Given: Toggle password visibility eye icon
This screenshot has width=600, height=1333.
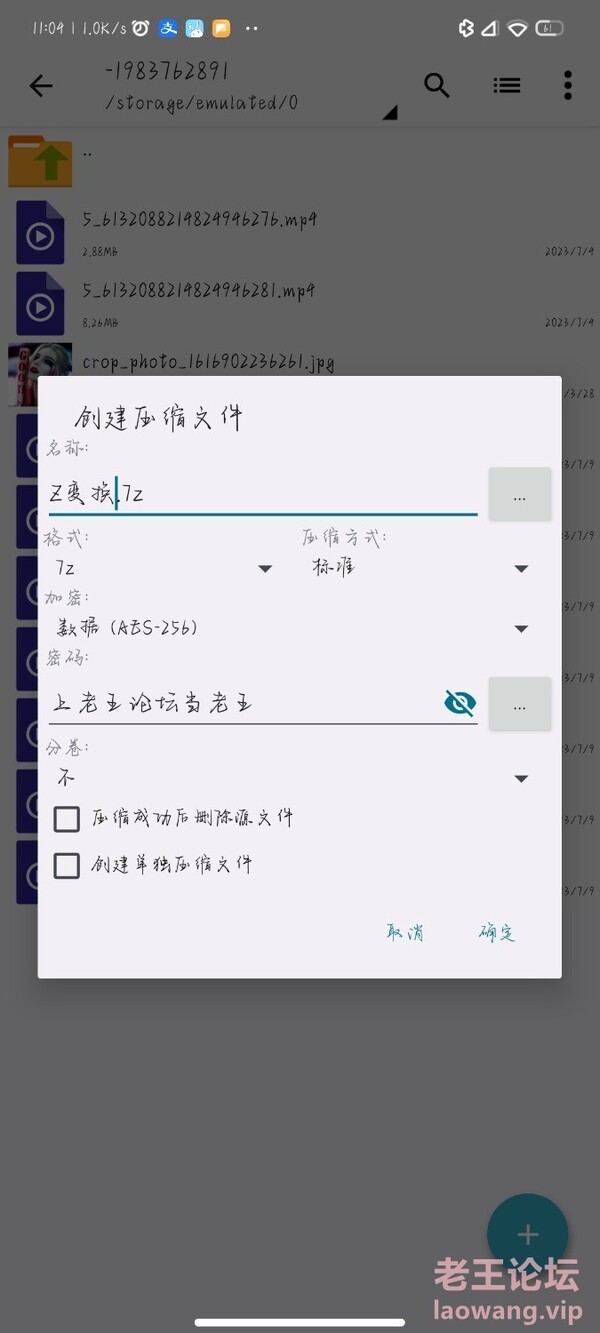Looking at the screenshot, I should 459,703.
